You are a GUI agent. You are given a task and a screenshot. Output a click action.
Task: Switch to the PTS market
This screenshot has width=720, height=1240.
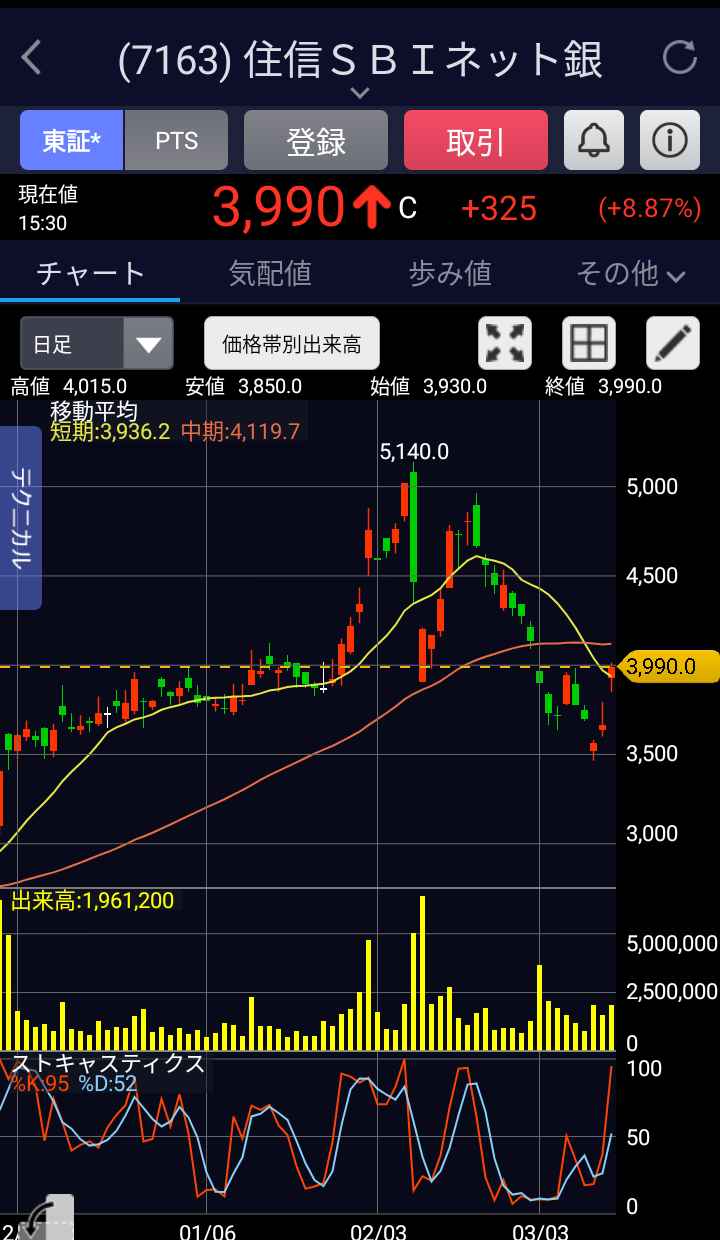click(177, 140)
